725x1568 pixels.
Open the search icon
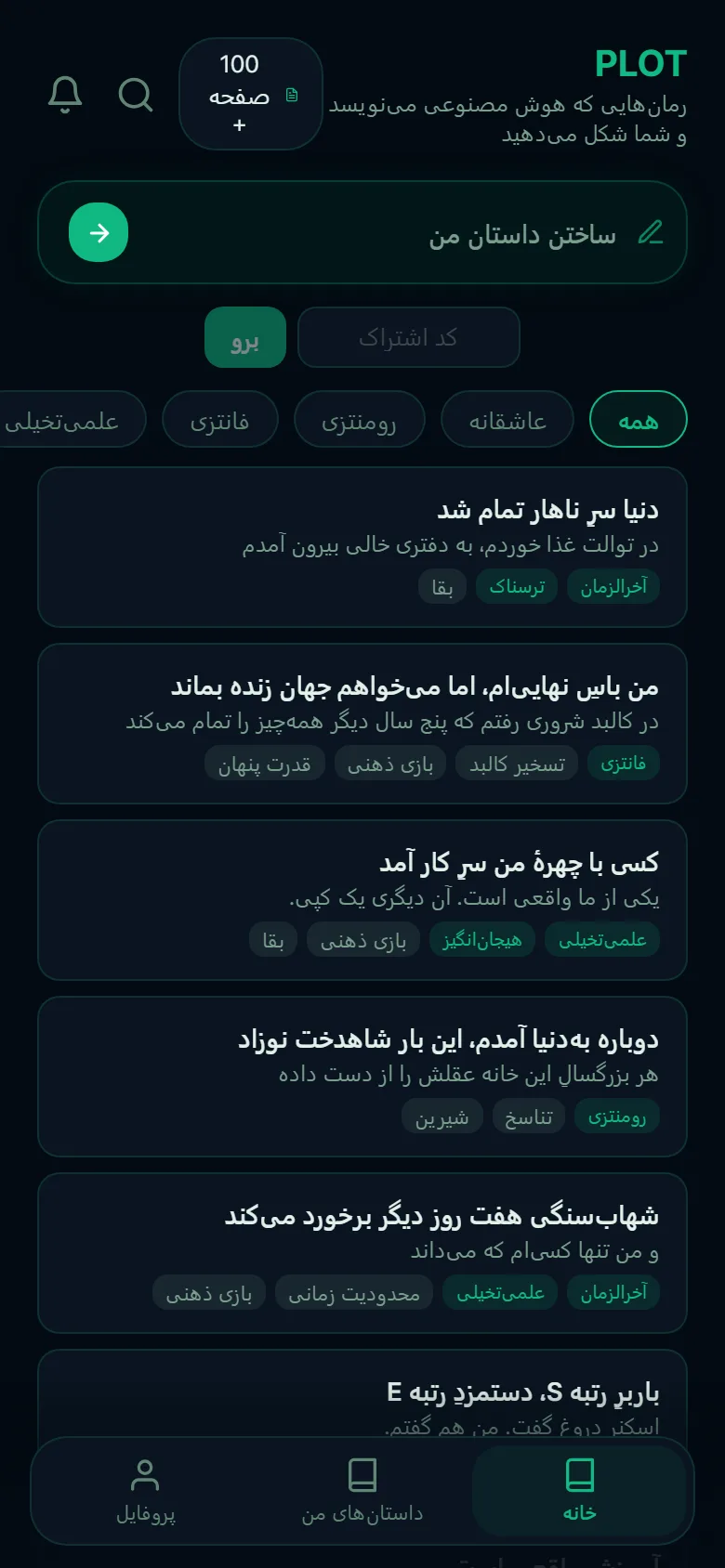pyautogui.click(x=136, y=94)
